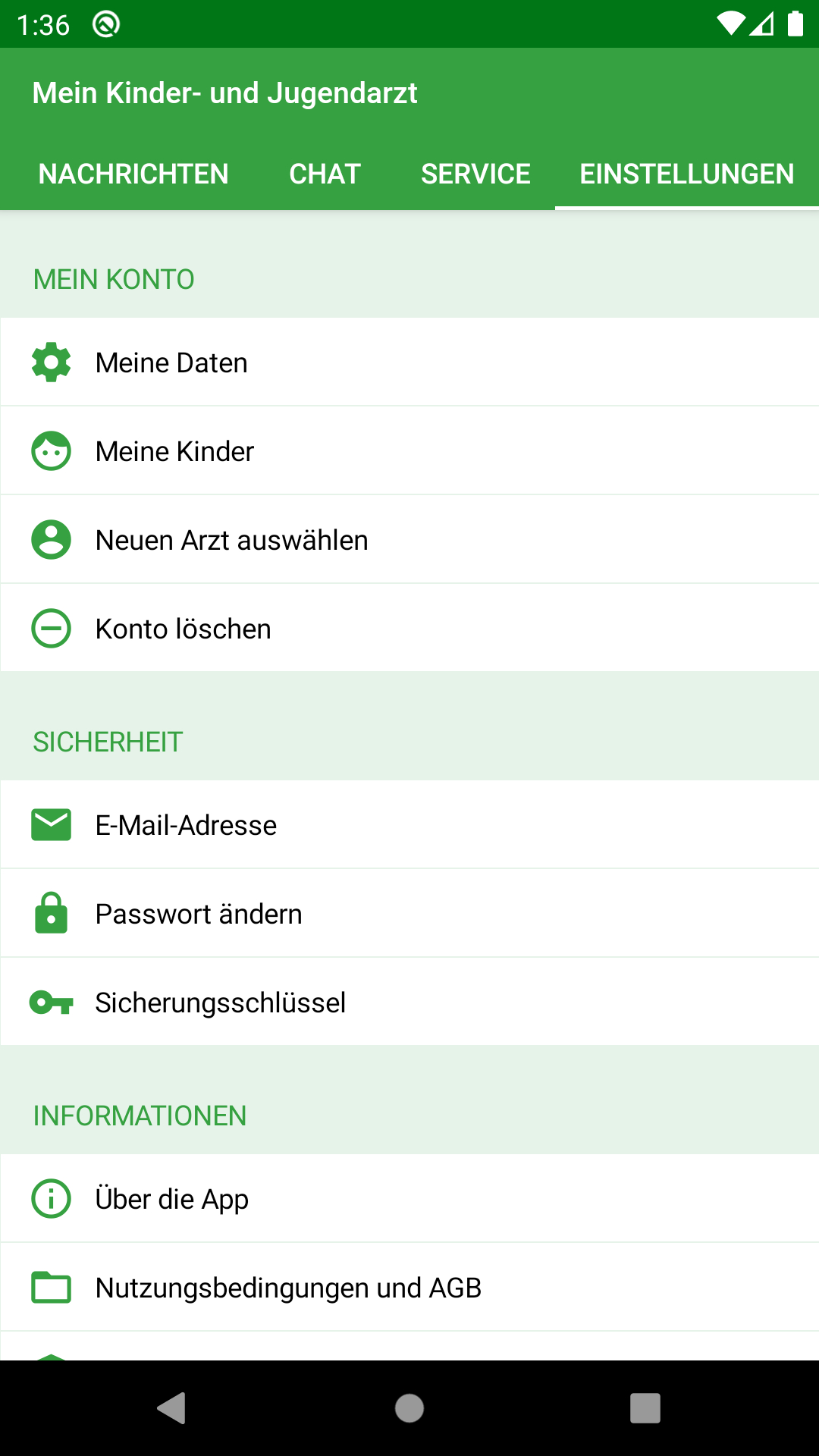Open the Chat tab
The width and height of the screenshot is (819, 1456).
325,174
